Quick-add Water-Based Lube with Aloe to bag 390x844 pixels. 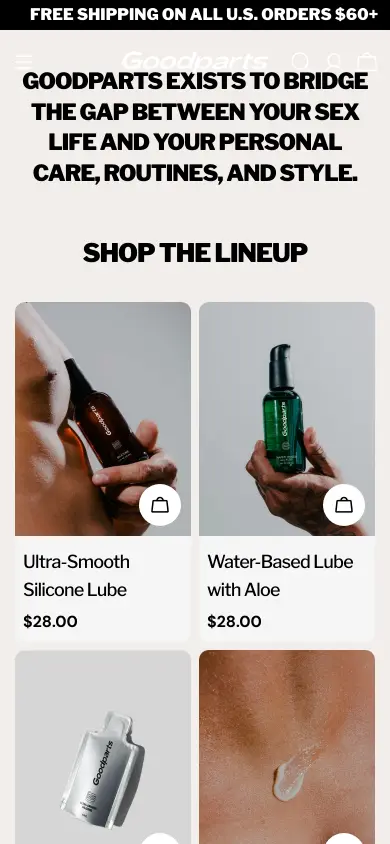(344, 505)
